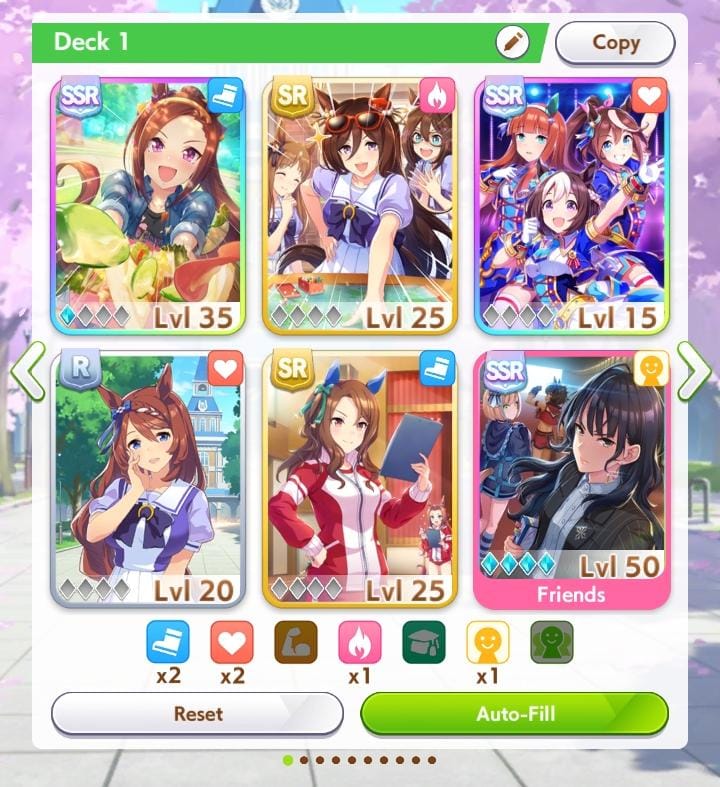Select the SR guts card at Lvl 25
720x787 pixels.
coord(359,205)
